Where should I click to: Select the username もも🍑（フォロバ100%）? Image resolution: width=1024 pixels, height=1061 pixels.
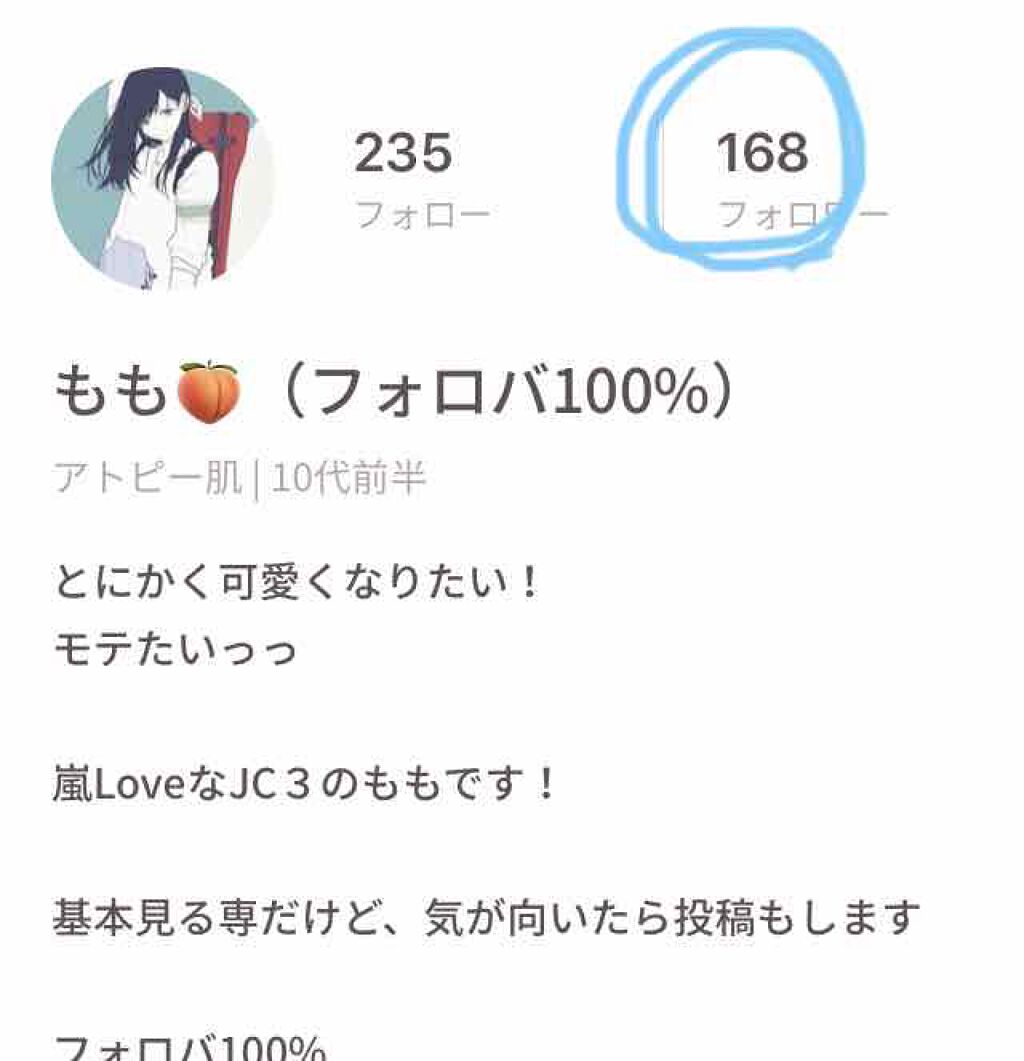395,390
